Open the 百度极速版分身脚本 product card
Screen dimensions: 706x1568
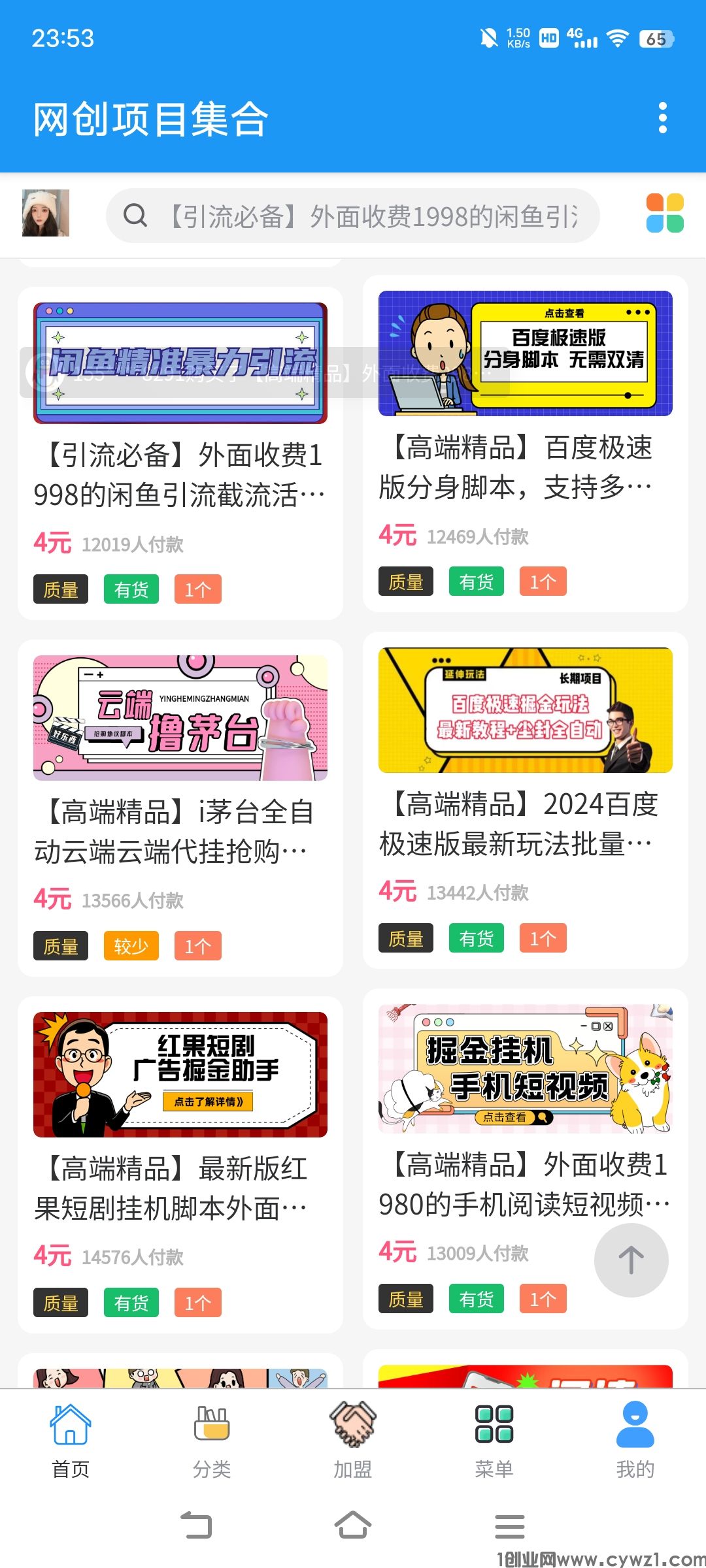pyautogui.click(x=526, y=466)
